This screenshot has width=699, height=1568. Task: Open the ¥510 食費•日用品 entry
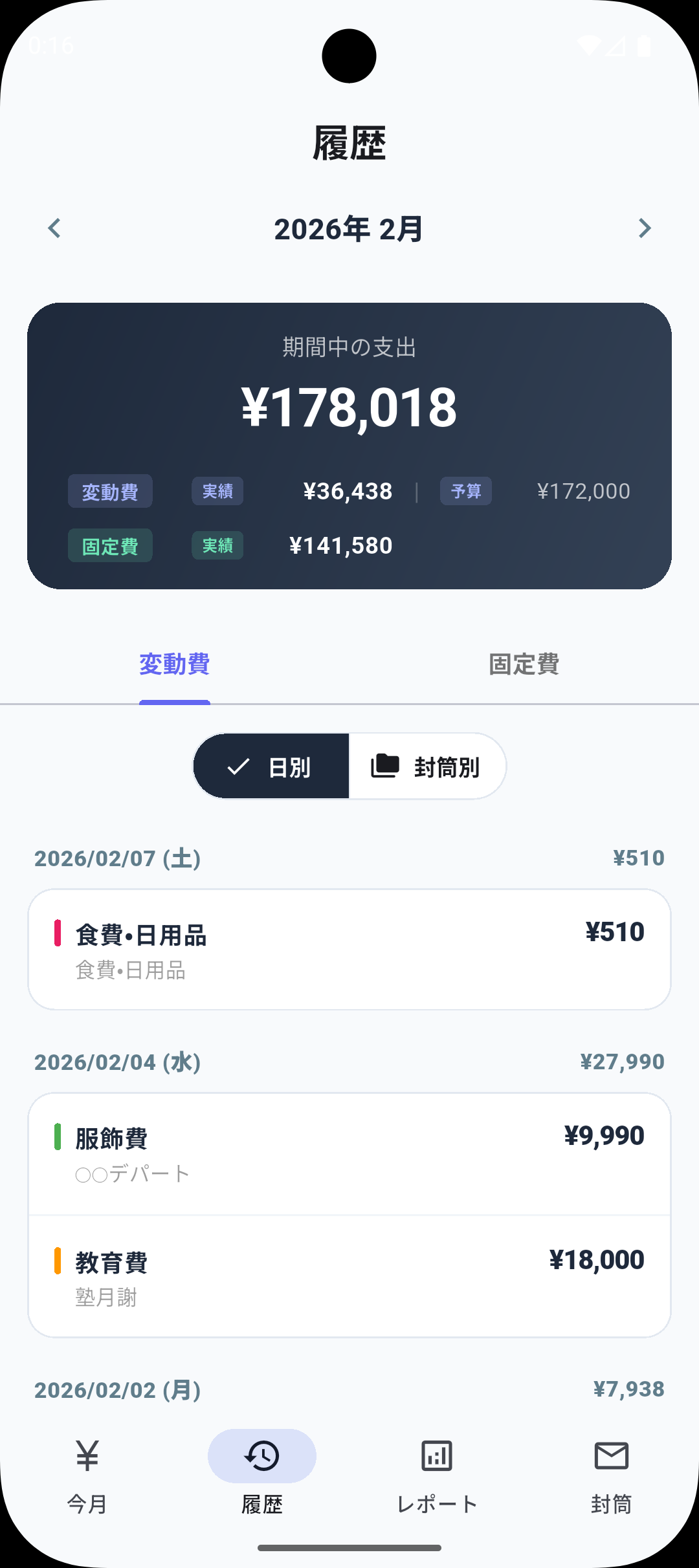tap(349, 950)
